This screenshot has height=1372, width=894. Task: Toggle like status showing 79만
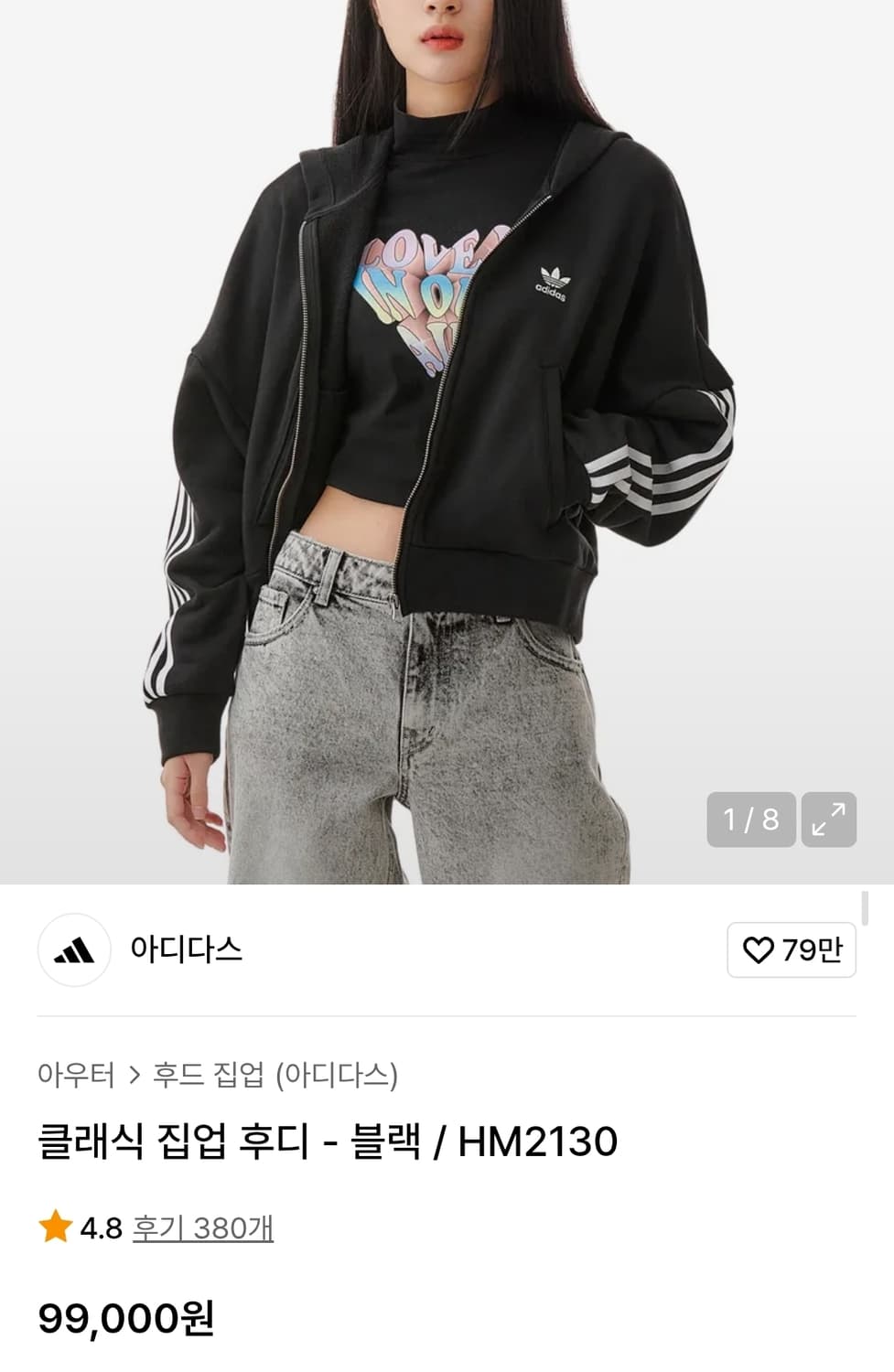pos(790,951)
